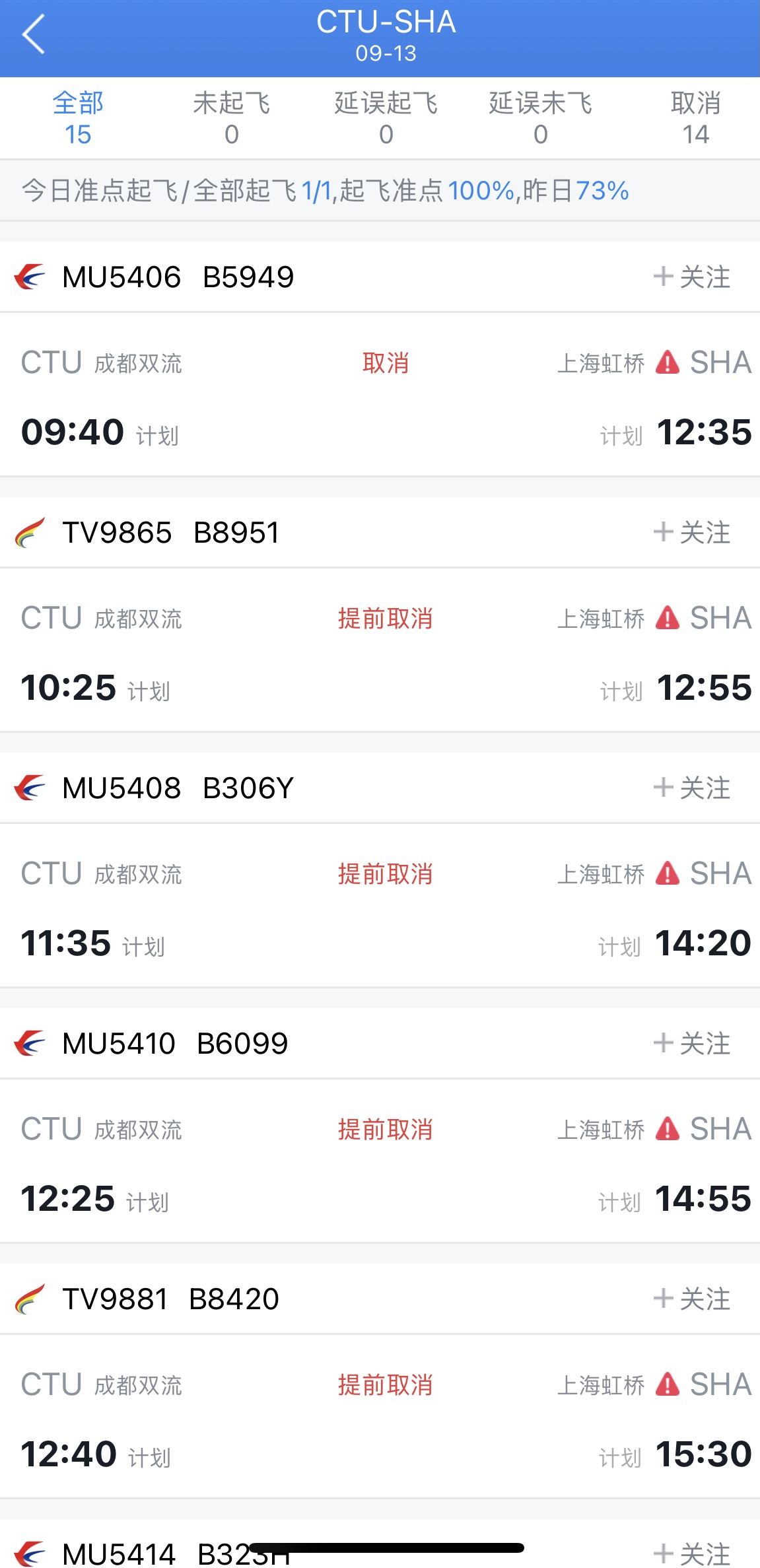This screenshot has width=760, height=1568.
Task: Click the warning icon next to SHA for MU5410
Action: point(668,1130)
